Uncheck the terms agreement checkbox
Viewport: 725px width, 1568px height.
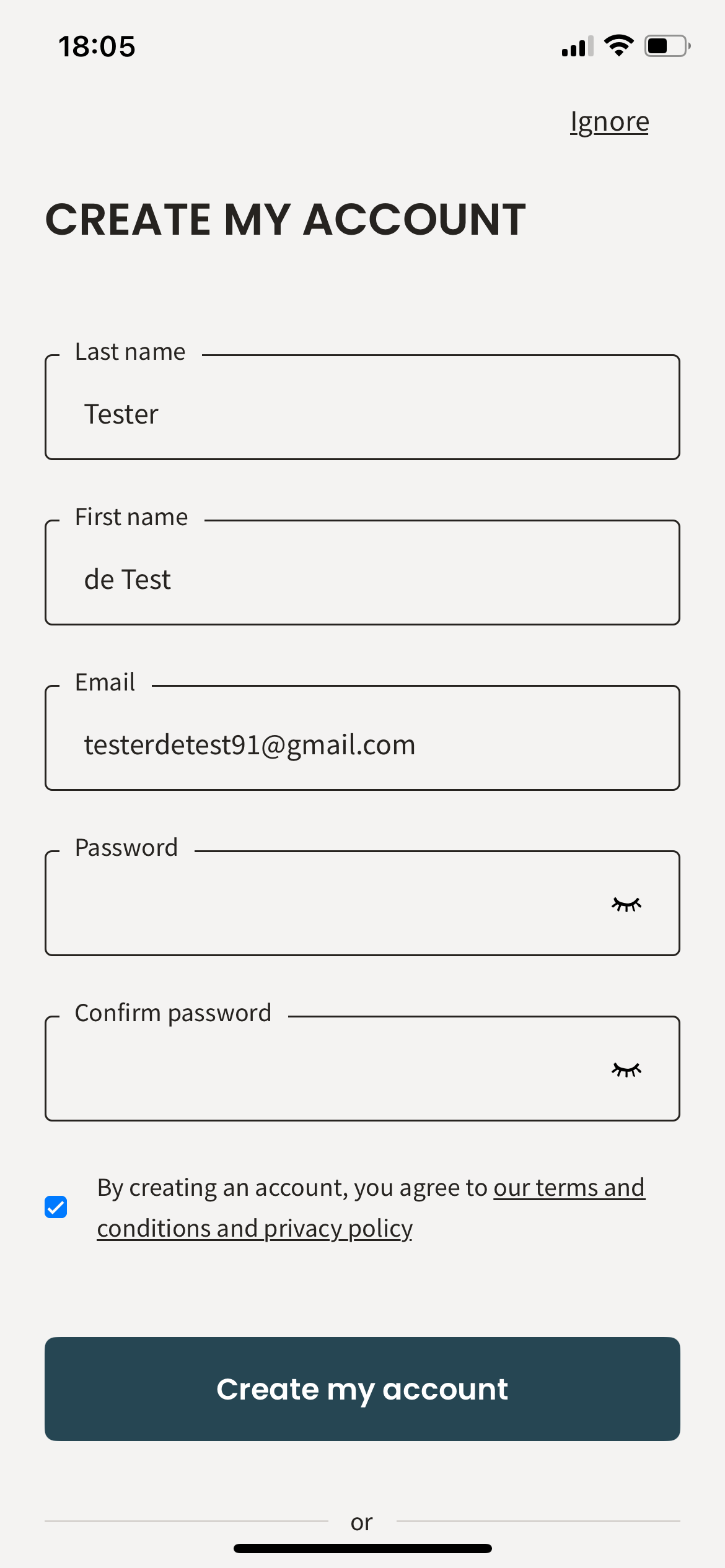(56, 1207)
